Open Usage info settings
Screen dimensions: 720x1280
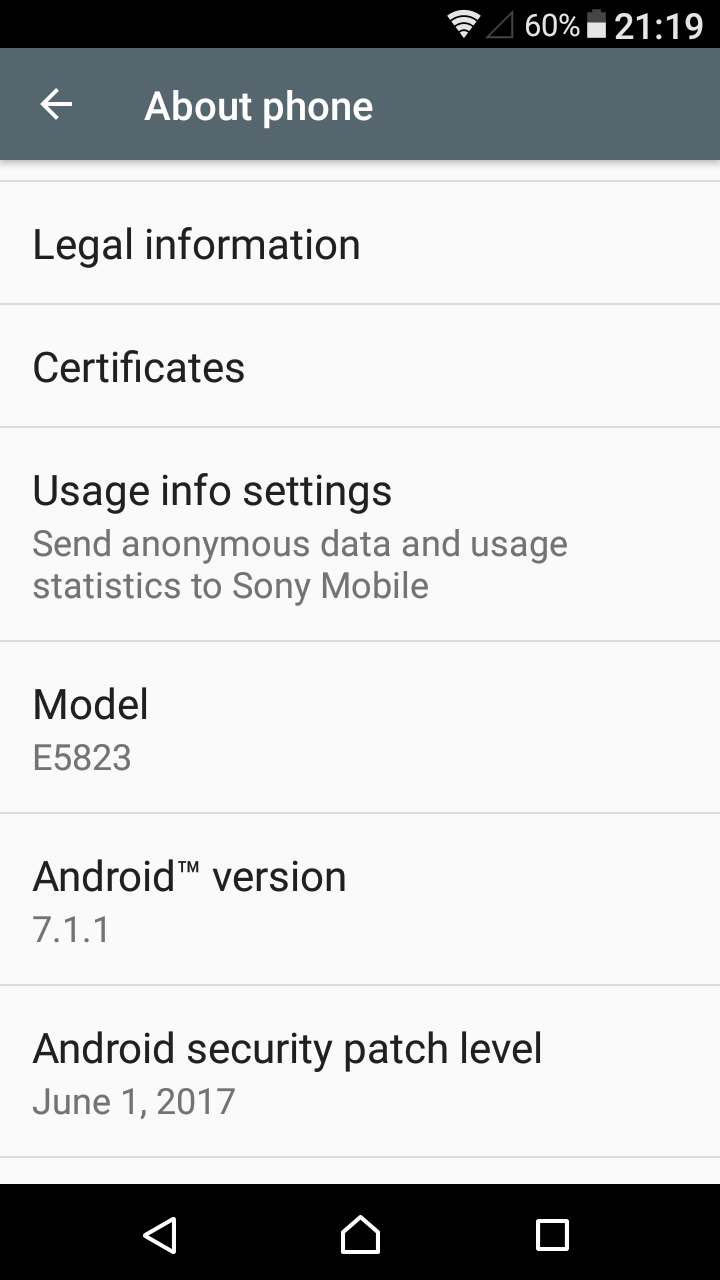point(360,535)
